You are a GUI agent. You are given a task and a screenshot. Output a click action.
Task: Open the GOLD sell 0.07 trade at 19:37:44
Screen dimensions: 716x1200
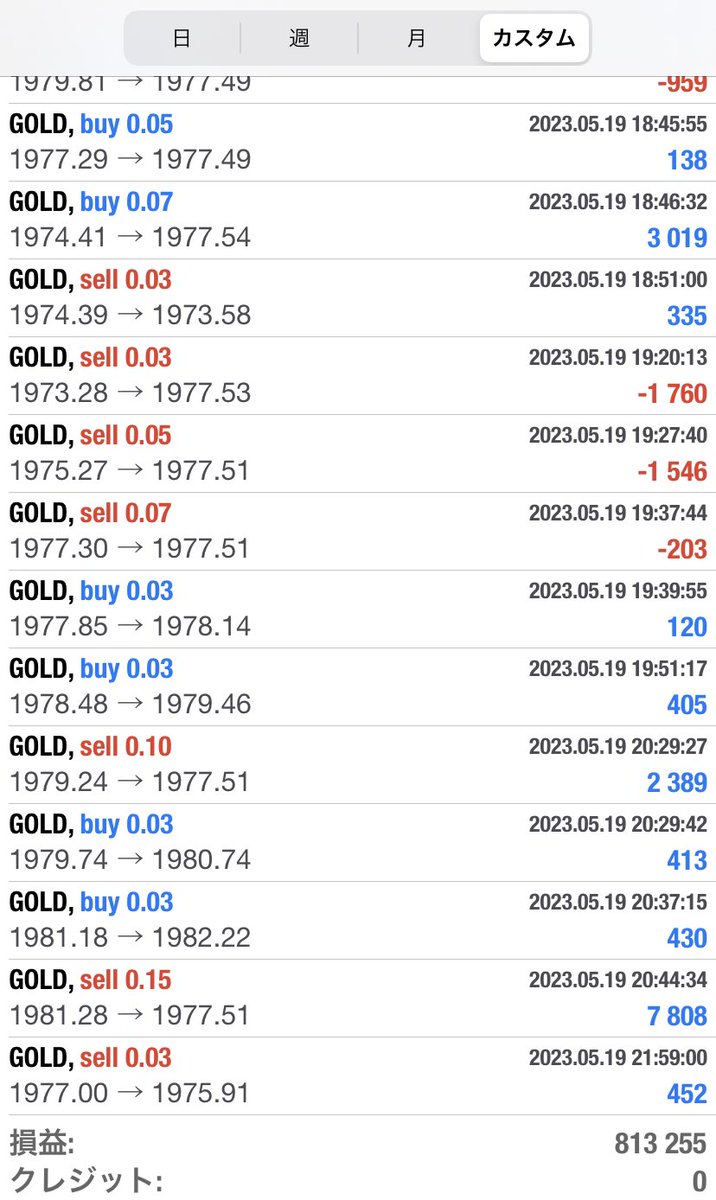click(358, 531)
